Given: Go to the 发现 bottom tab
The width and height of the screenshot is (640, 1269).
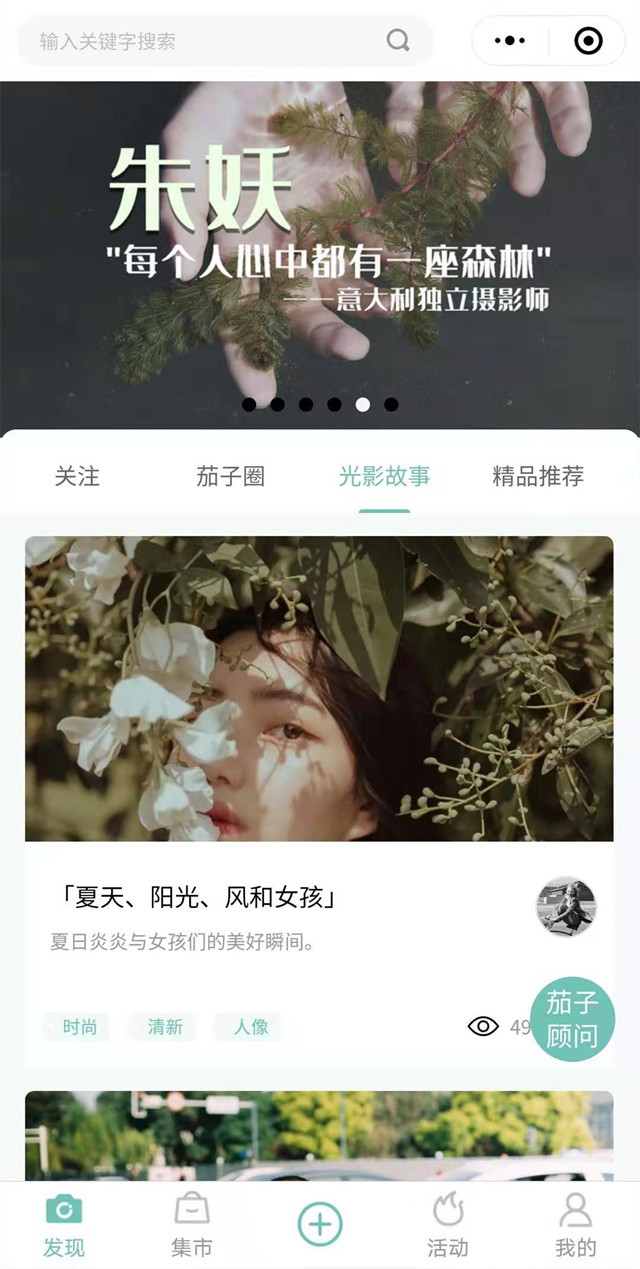Looking at the screenshot, I should tap(64, 1226).
